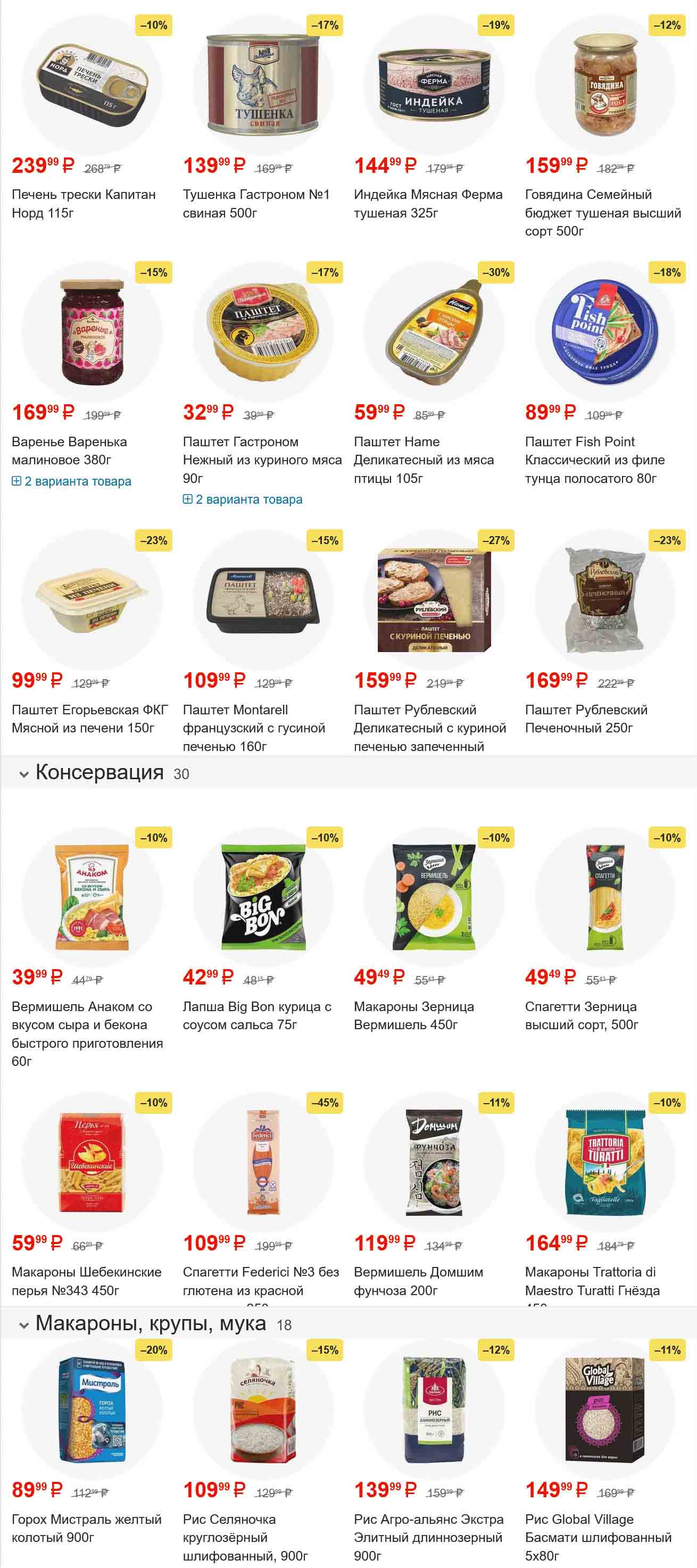Open Паштет Montarell французский с гусиной печенью
This screenshot has width=697, height=1568.
[254, 728]
